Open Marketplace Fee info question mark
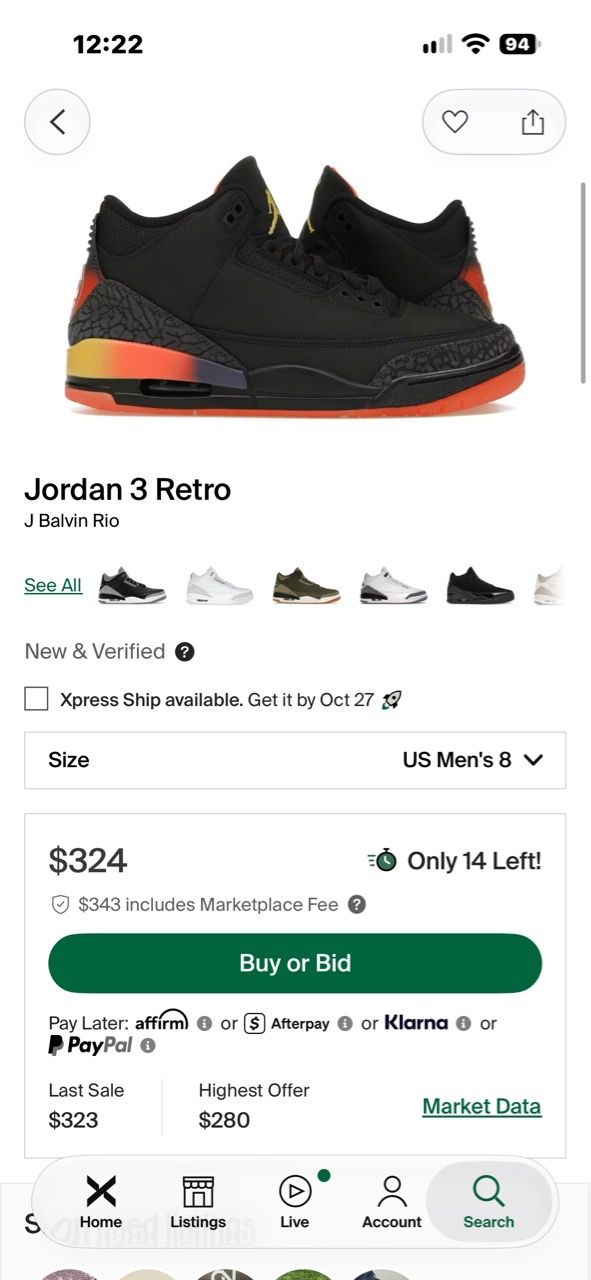The image size is (591, 1280). pyautogui.click(x=357, y=905)
